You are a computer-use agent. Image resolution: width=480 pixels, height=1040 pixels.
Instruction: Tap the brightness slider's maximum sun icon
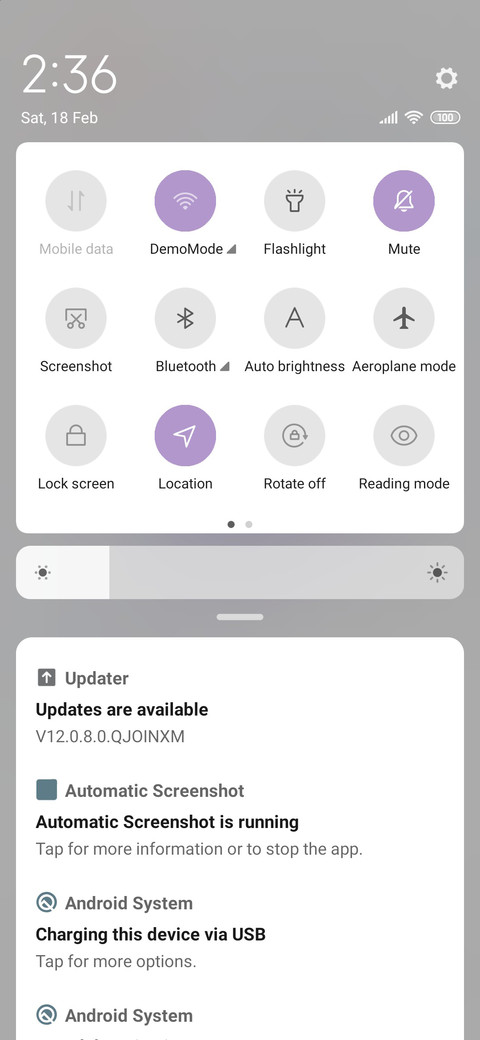tap(437, 572)
